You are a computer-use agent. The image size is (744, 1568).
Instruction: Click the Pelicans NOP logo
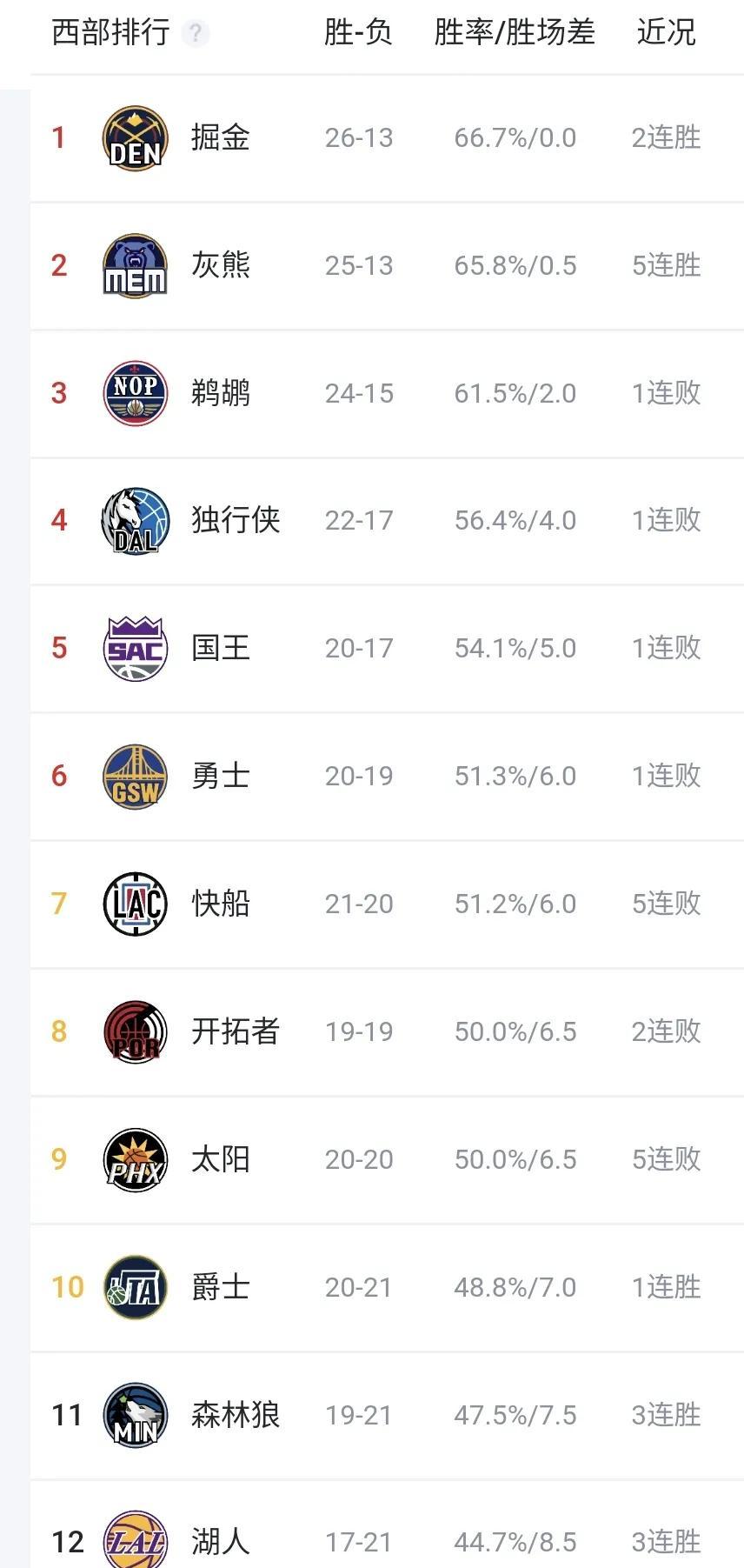(134, 392)
